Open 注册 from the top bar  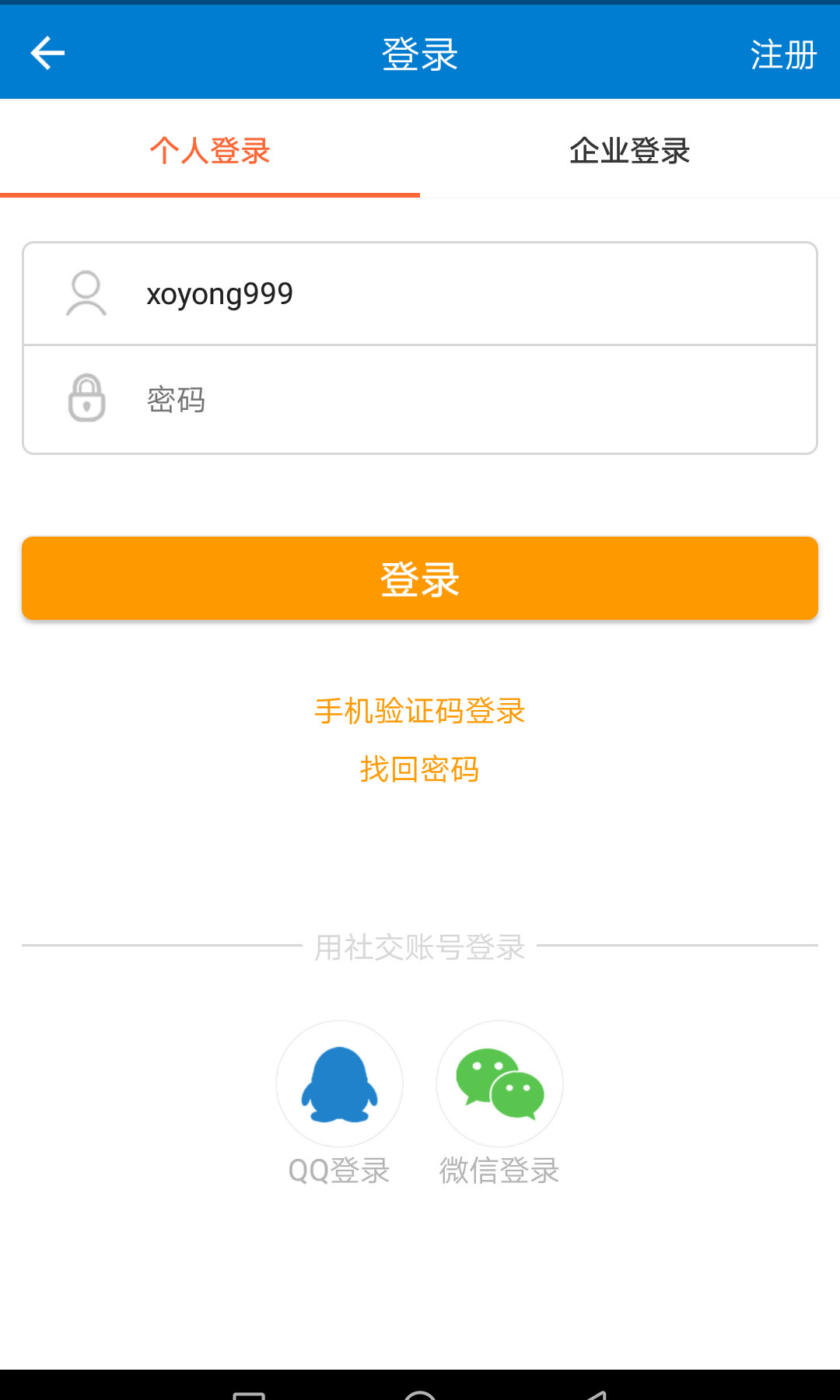783,54
